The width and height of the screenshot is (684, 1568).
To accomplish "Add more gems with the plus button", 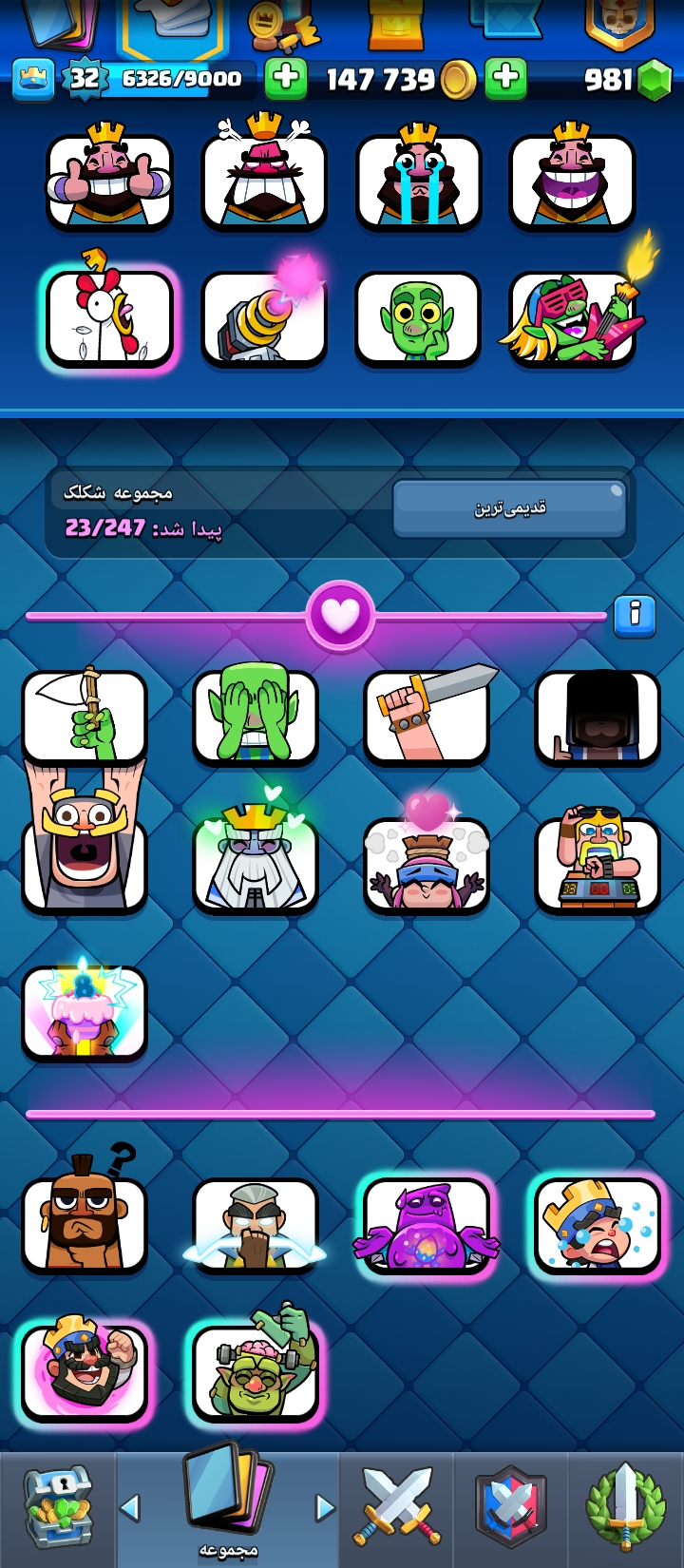I will click(505, 79).
